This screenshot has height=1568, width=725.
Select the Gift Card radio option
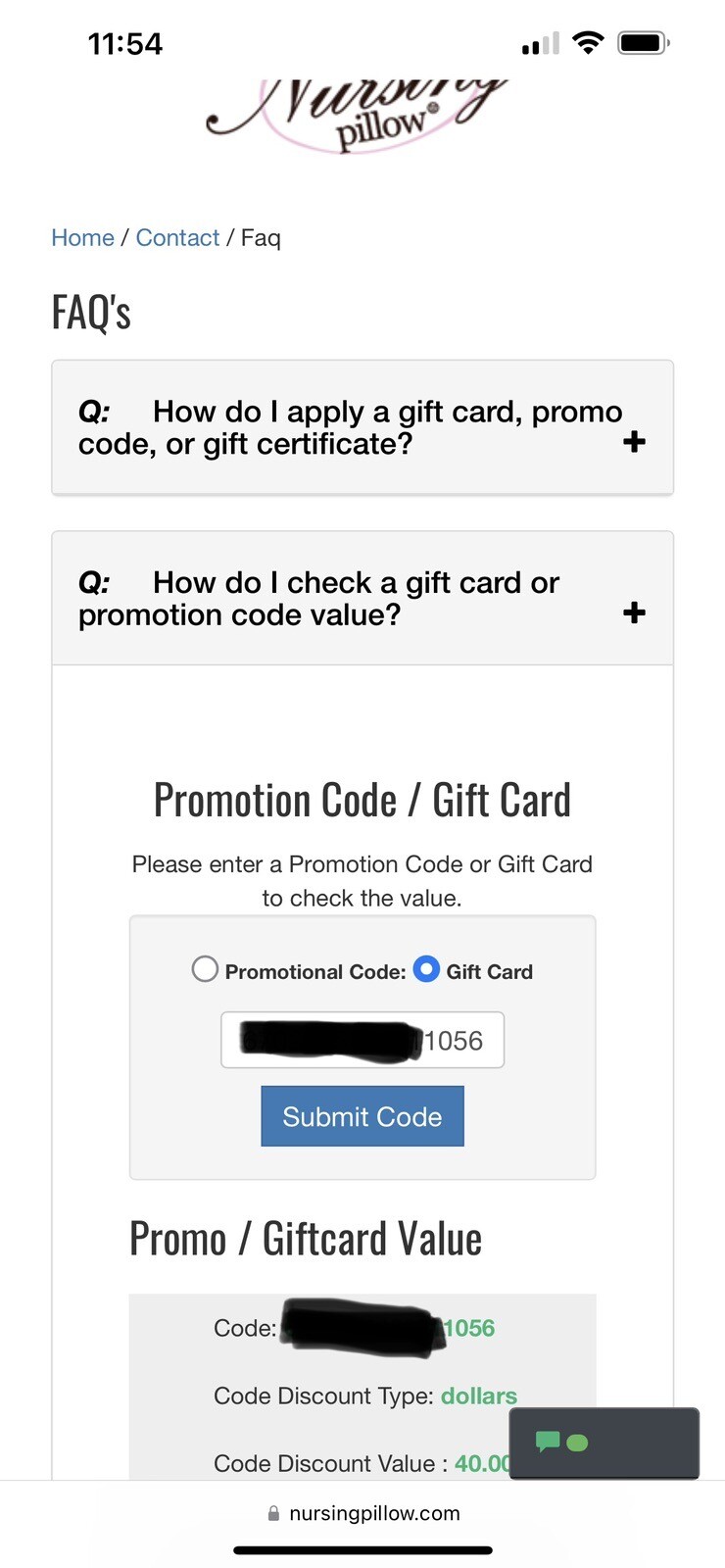[x=426, y=969]
